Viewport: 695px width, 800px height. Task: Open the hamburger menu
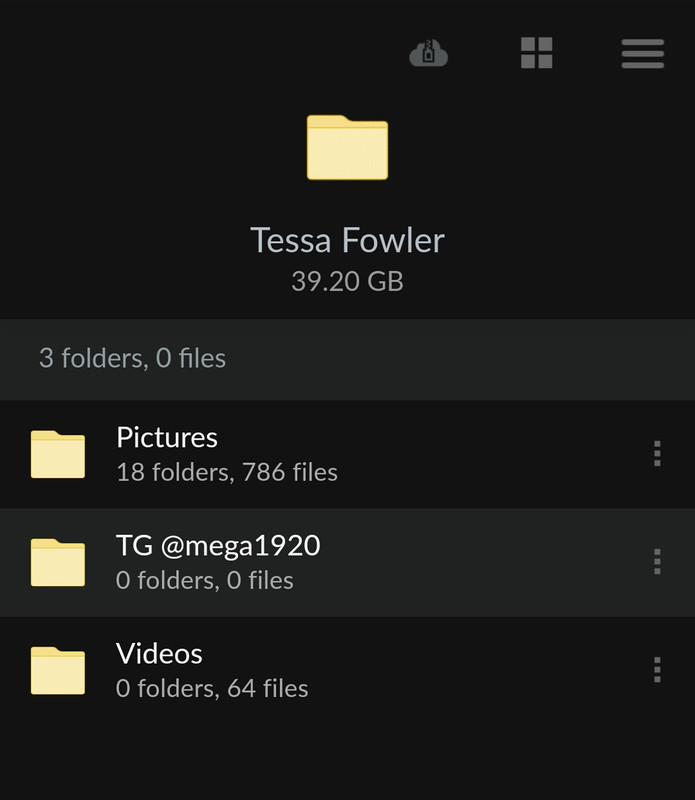click(x=642, y=53)
